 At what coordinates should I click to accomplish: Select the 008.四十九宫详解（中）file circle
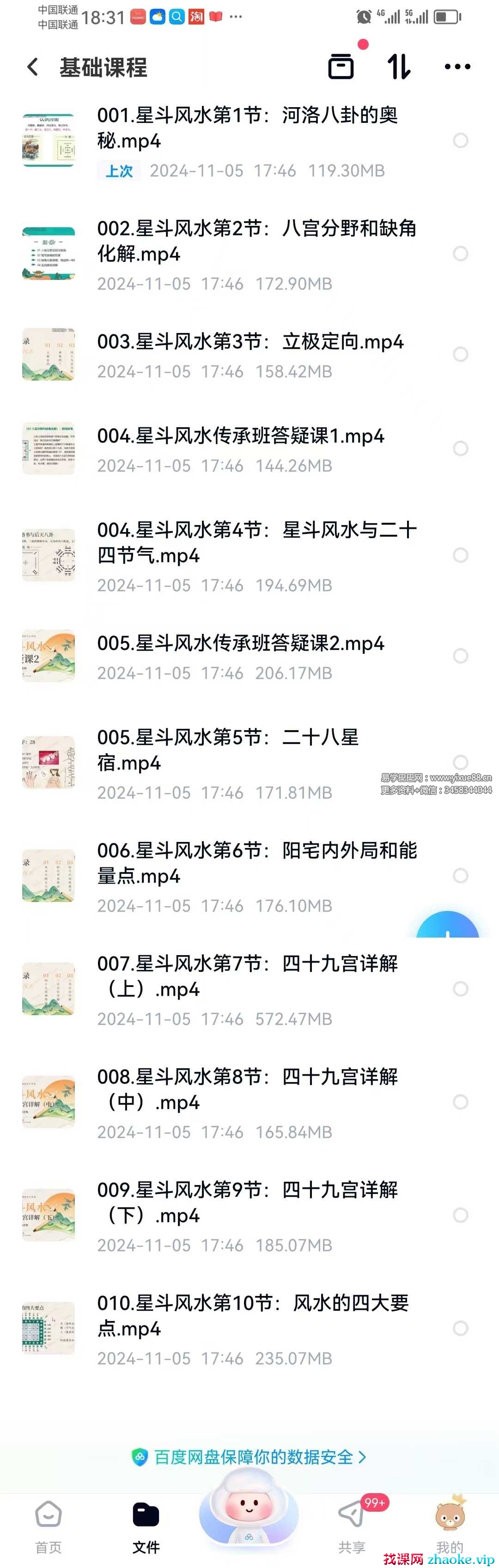(461, 1102)
